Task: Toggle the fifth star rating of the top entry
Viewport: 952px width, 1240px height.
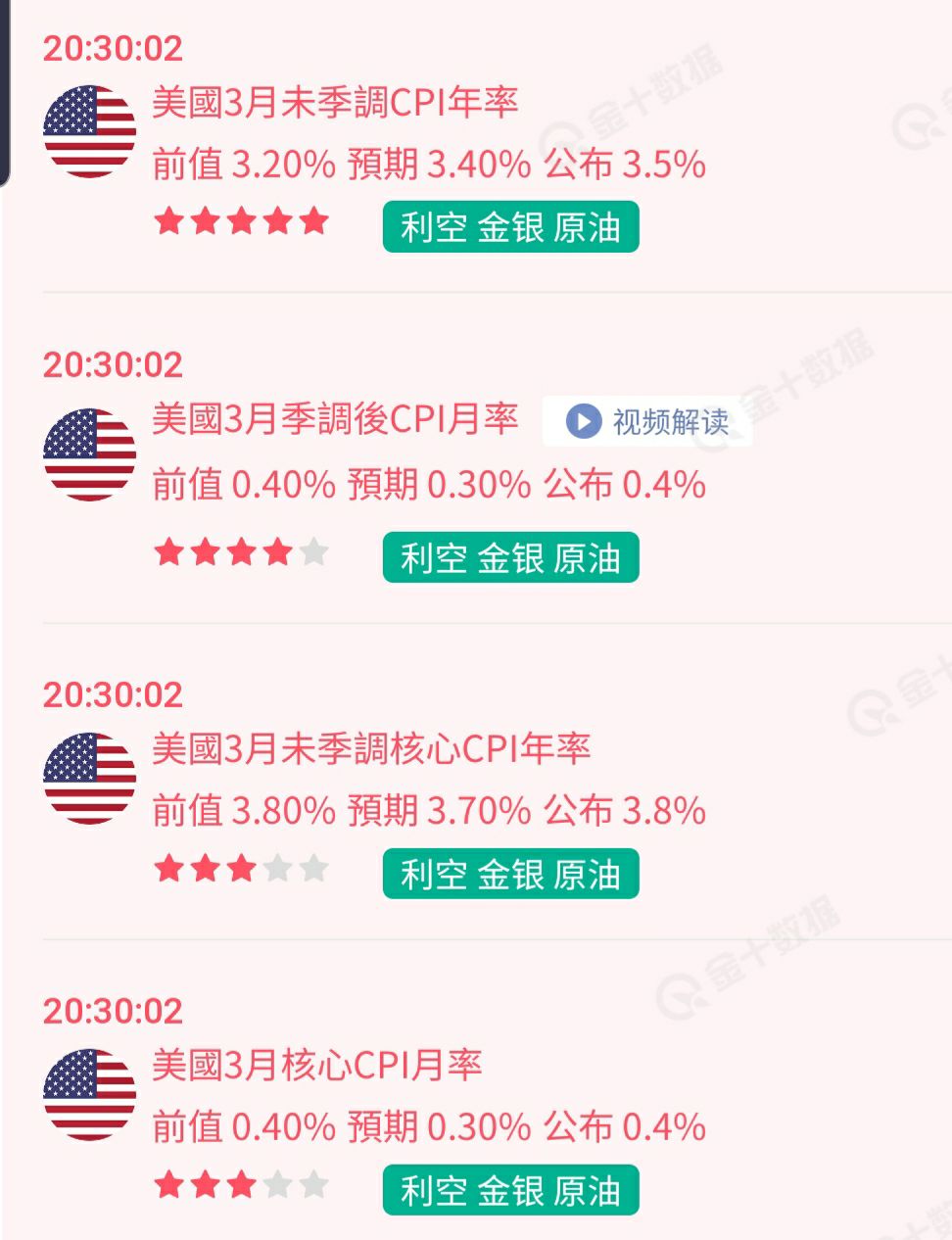Action: [x=315, y=220]
